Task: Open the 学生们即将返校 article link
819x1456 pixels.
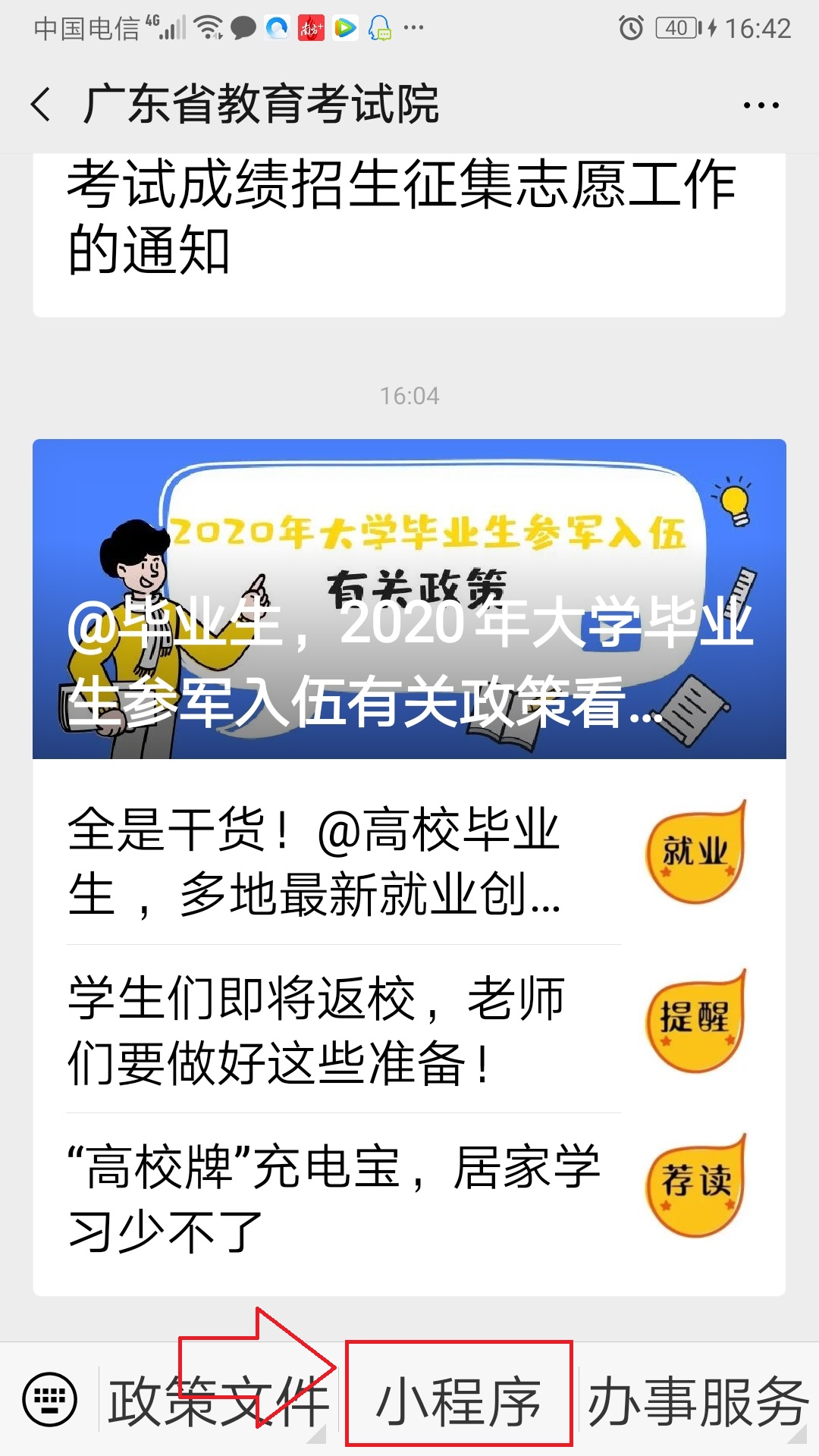Action: coord(318,1031)
